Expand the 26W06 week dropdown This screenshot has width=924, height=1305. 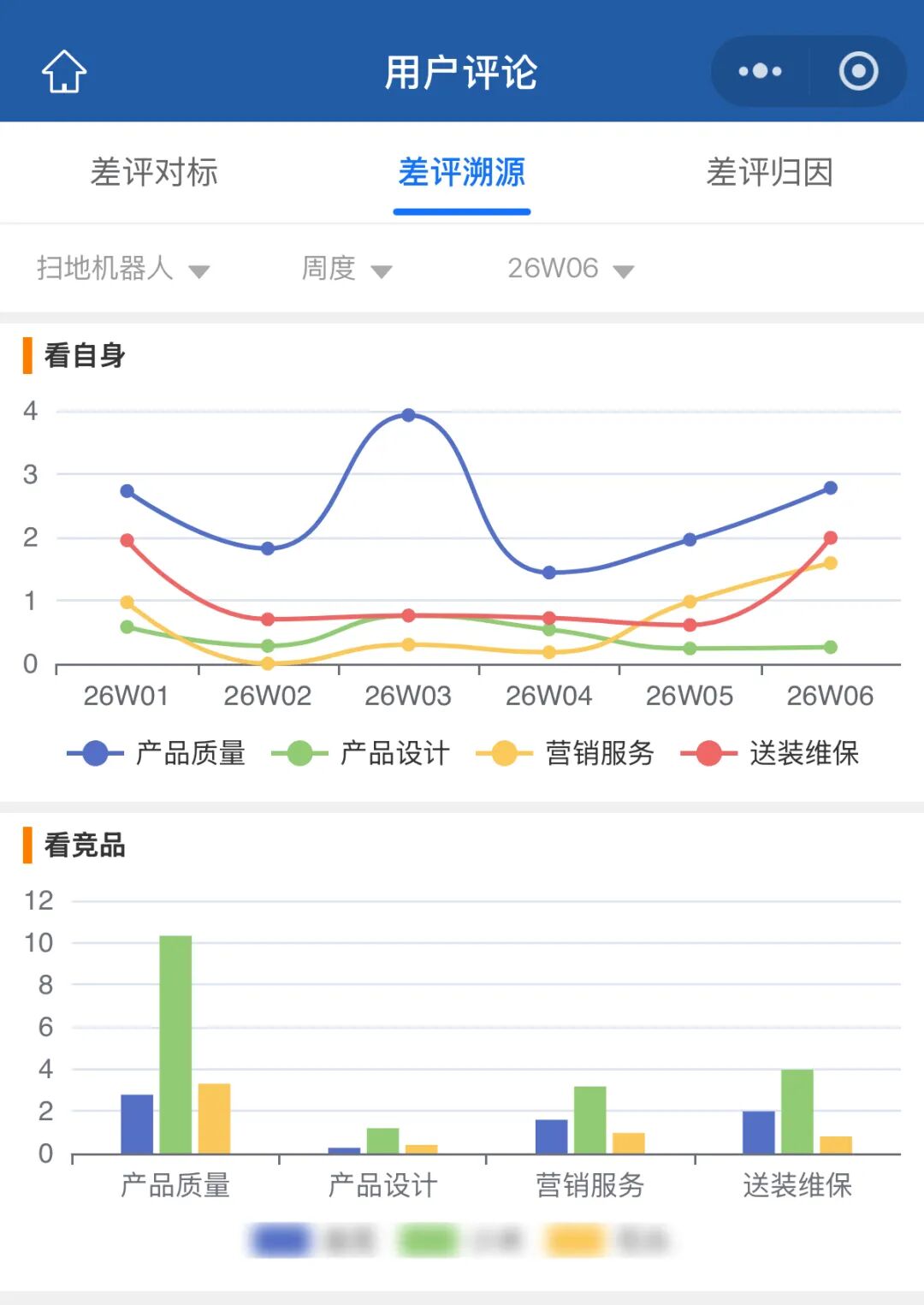[570, 269]
